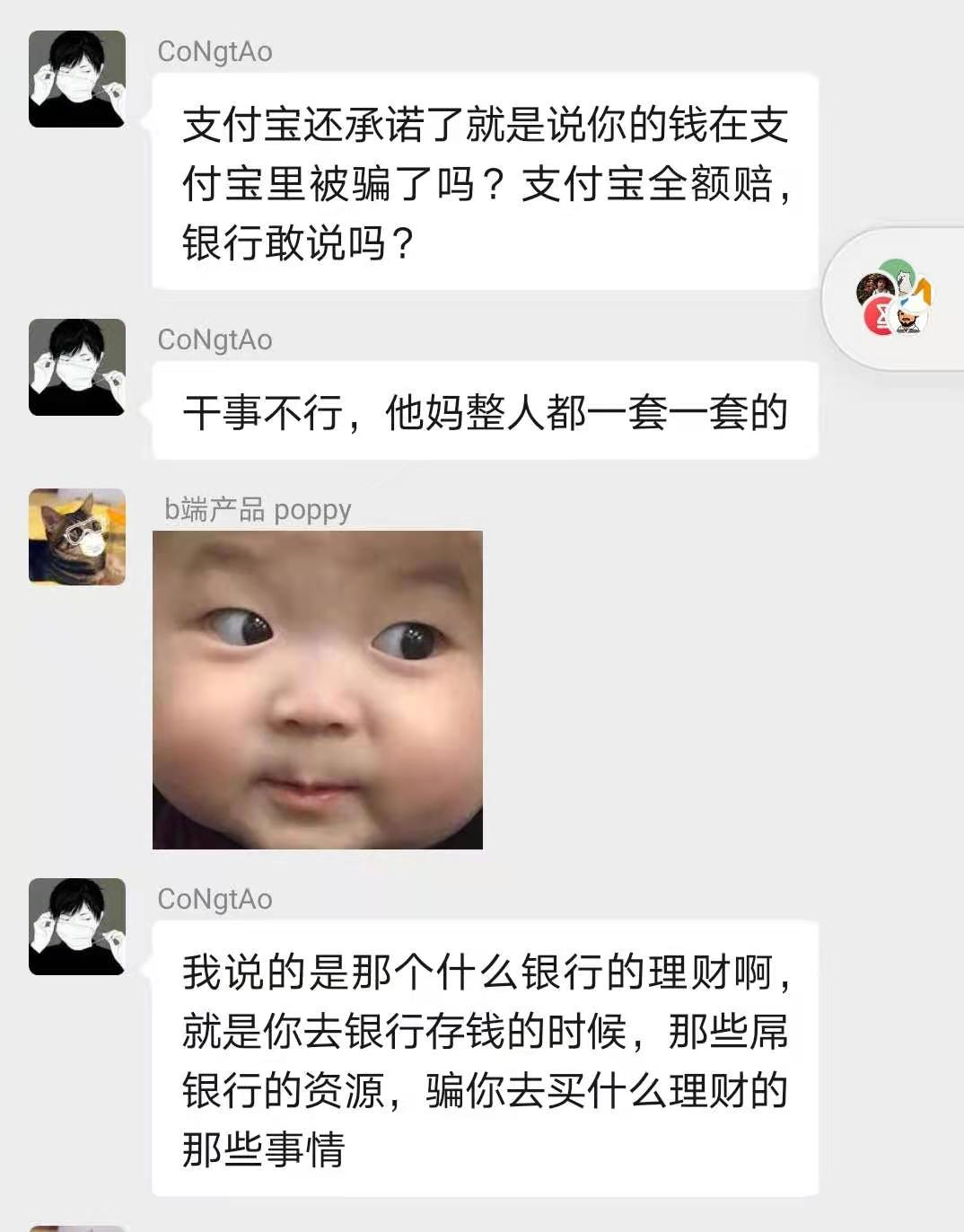The width and height of the screenshot is (964, 1232).
Task: Tap CoNgtAo's avatar beside the 银行的理财 message
Action: tap(77, 927)
